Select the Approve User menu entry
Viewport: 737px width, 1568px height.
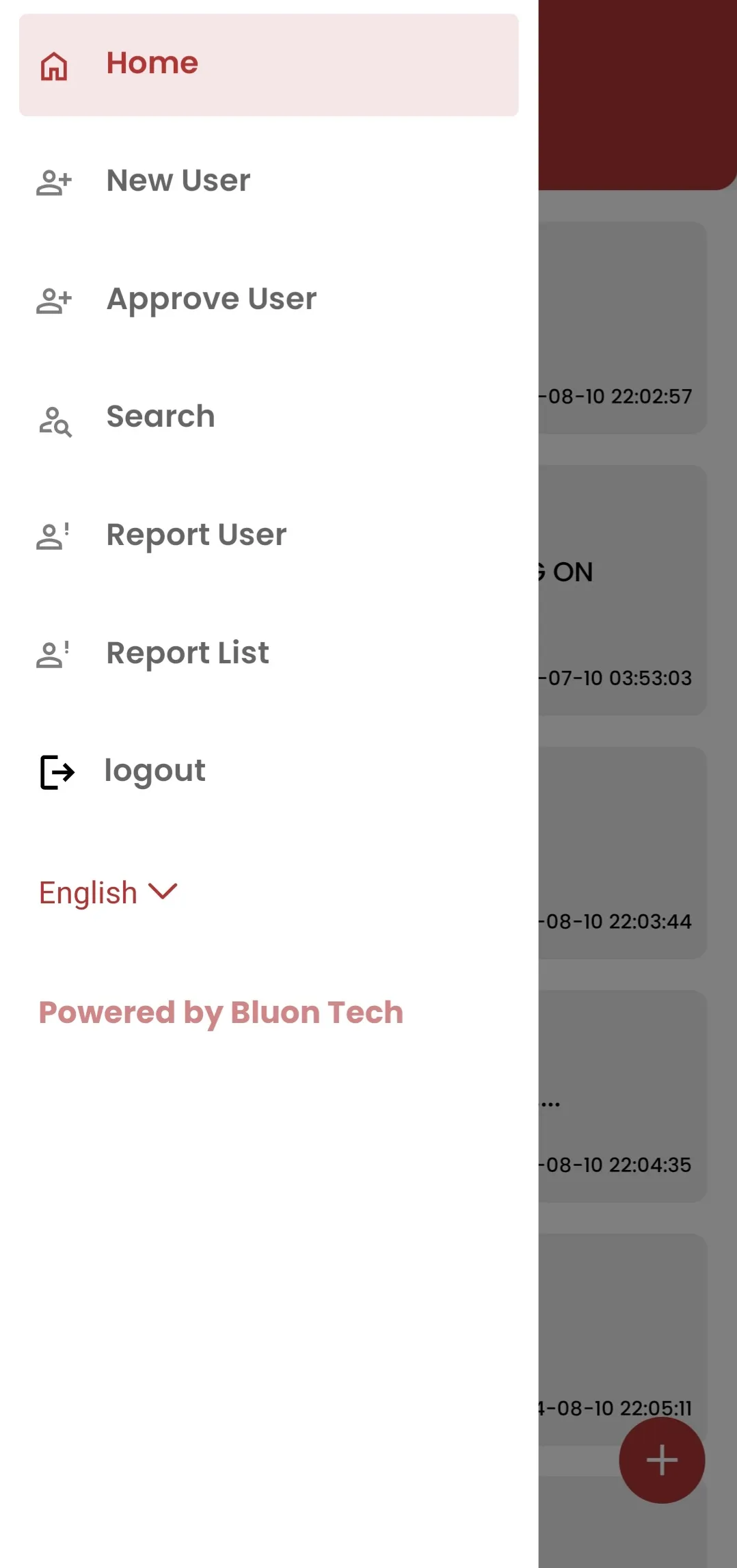211,298
